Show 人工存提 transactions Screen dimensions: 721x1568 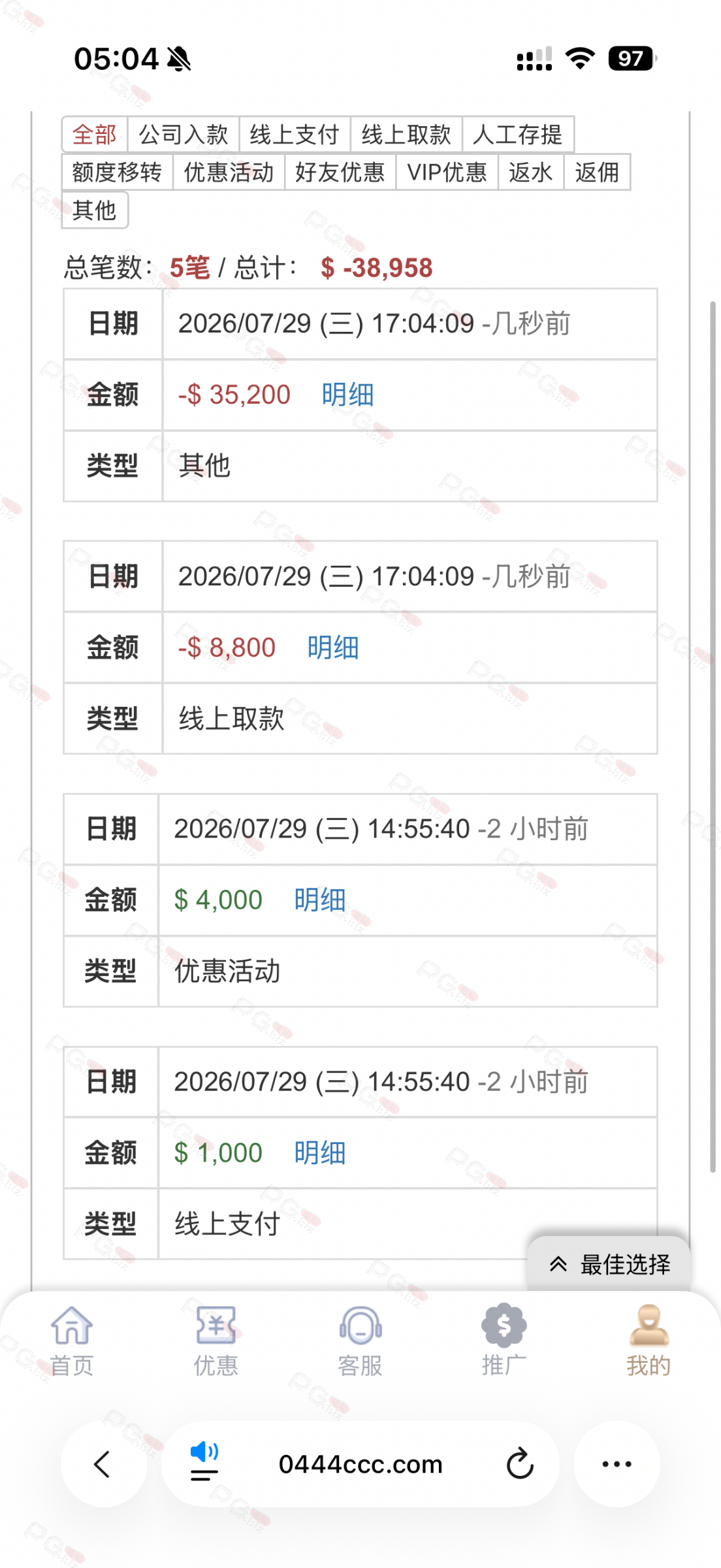tap(518, 135)
